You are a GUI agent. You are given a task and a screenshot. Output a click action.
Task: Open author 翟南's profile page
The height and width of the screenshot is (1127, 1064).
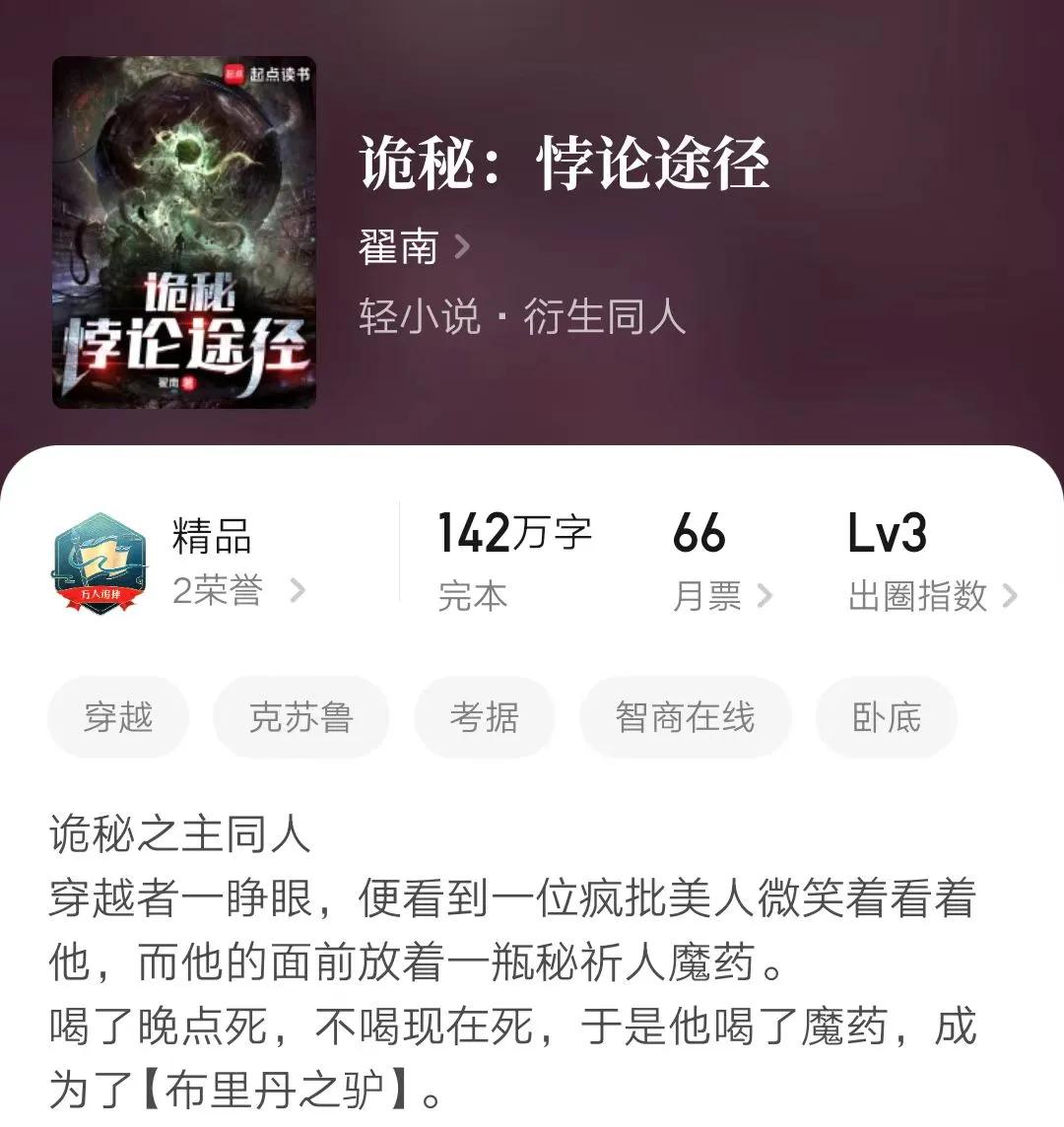tap(414, 246)
